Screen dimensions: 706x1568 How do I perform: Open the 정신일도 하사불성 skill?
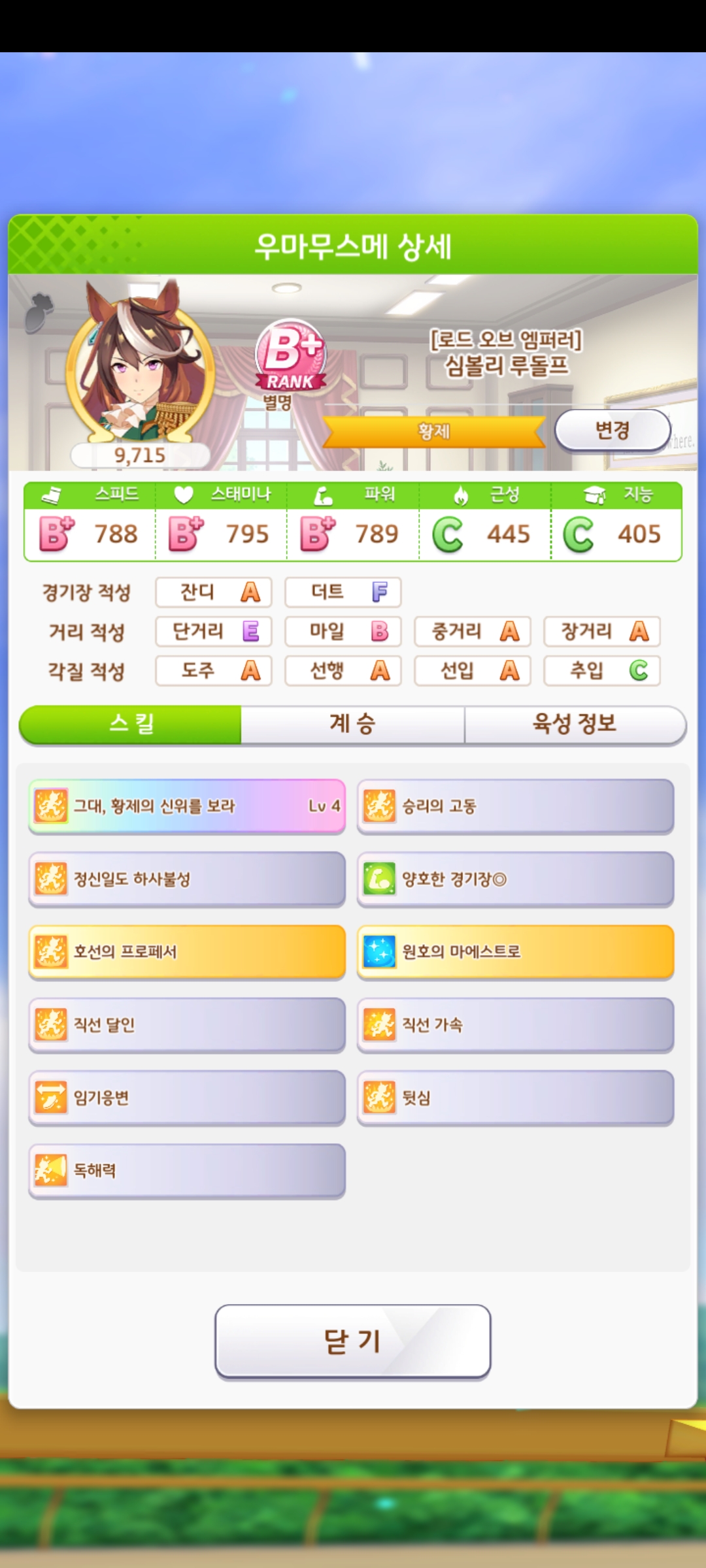[187, 879]
